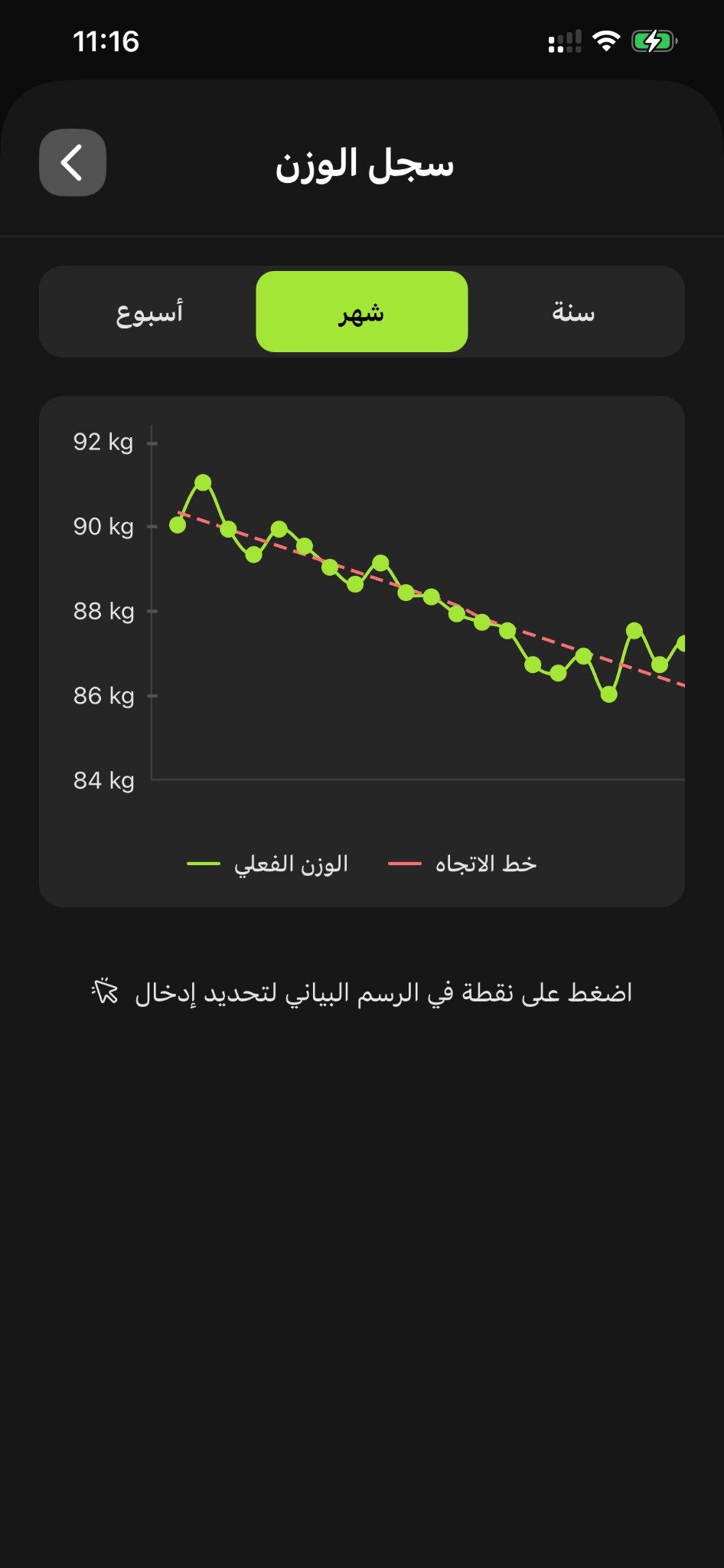724x1568 pixels.
Task: Click the red legend line for خط الاتجاه
Action: 406,863
